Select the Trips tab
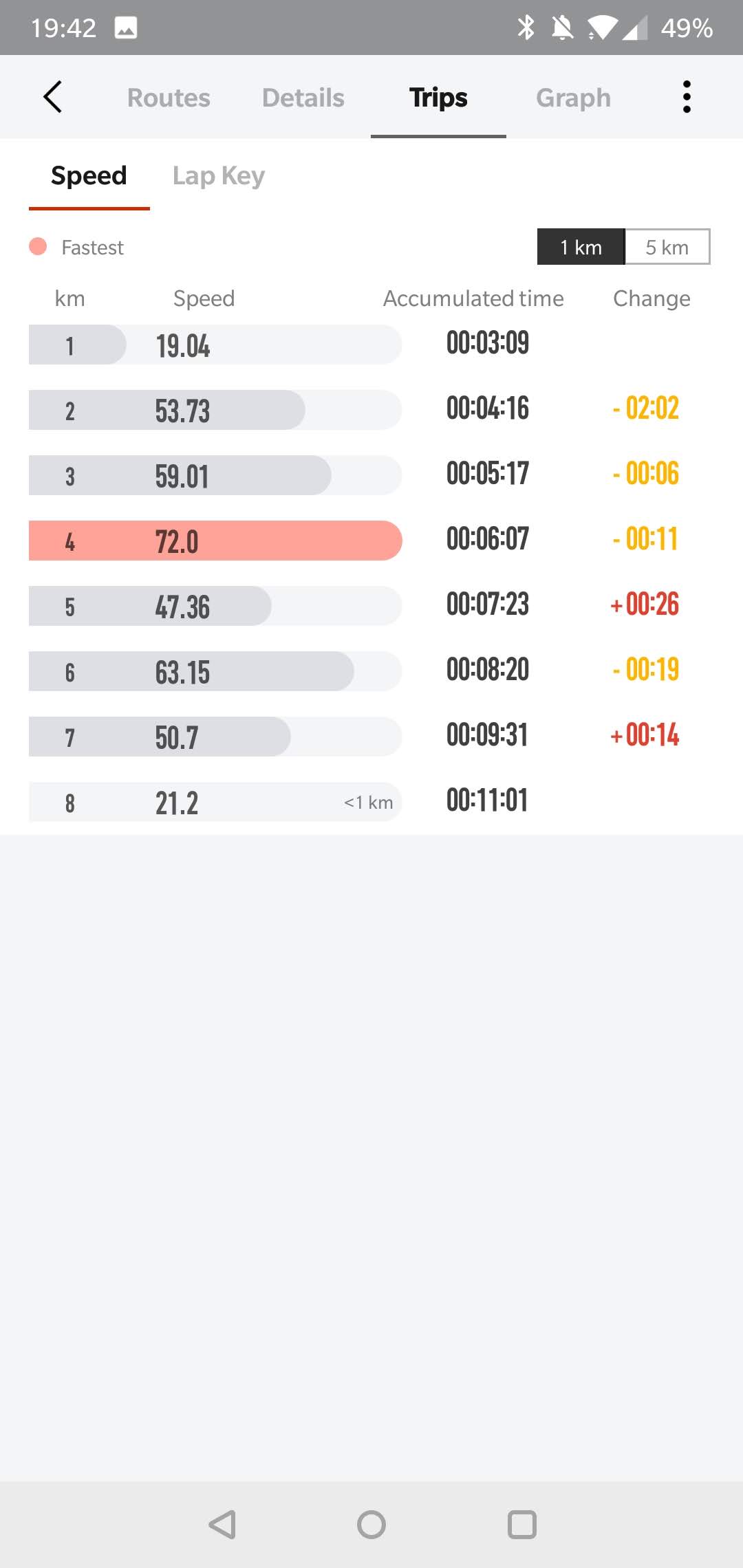Image resolution: width=743 pixels, height=1568 pixels. pos(438,98)
